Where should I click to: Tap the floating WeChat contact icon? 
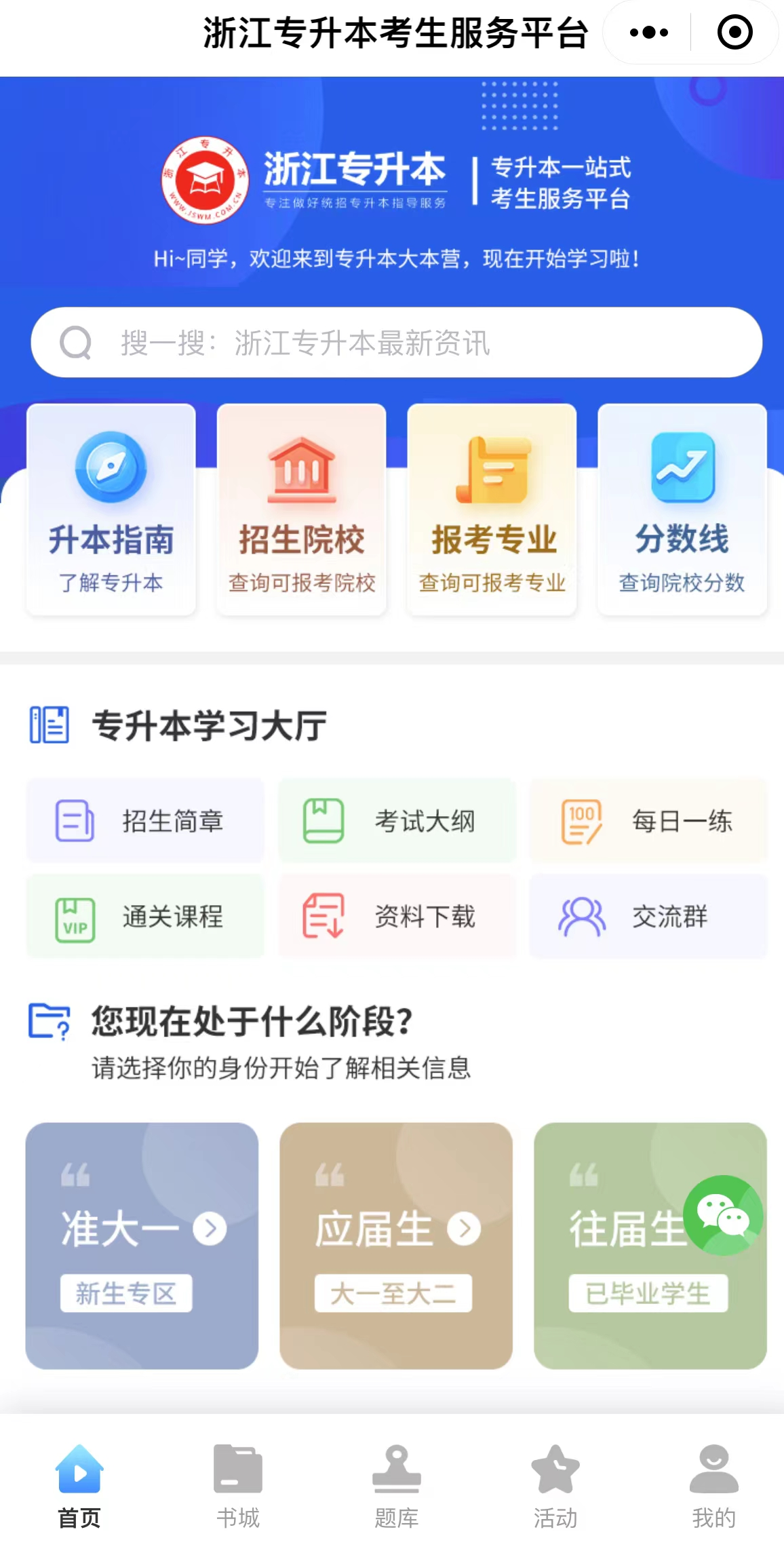pos(723,1215)
